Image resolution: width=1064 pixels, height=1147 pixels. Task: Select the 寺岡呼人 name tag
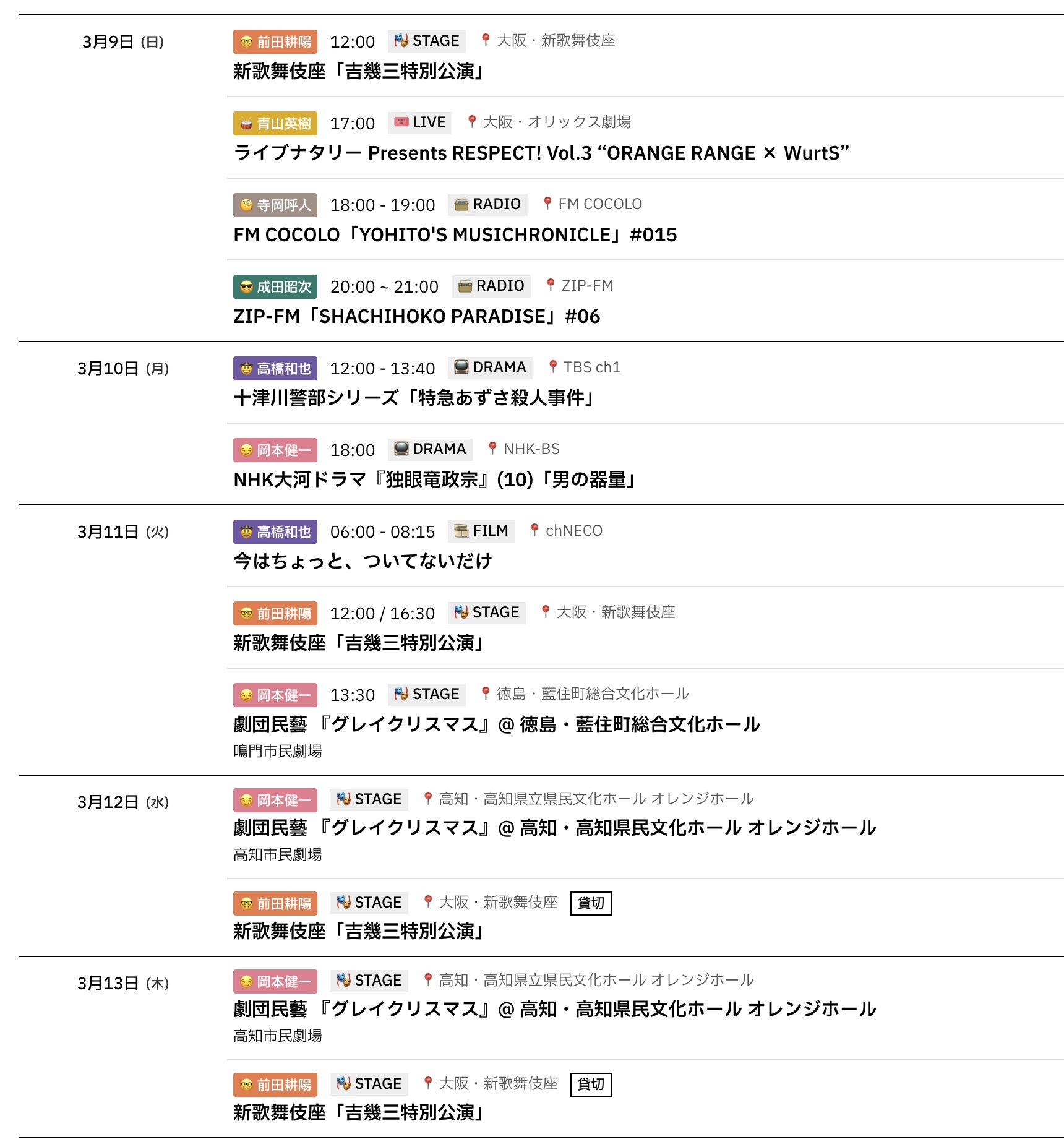tap(275, 205)
